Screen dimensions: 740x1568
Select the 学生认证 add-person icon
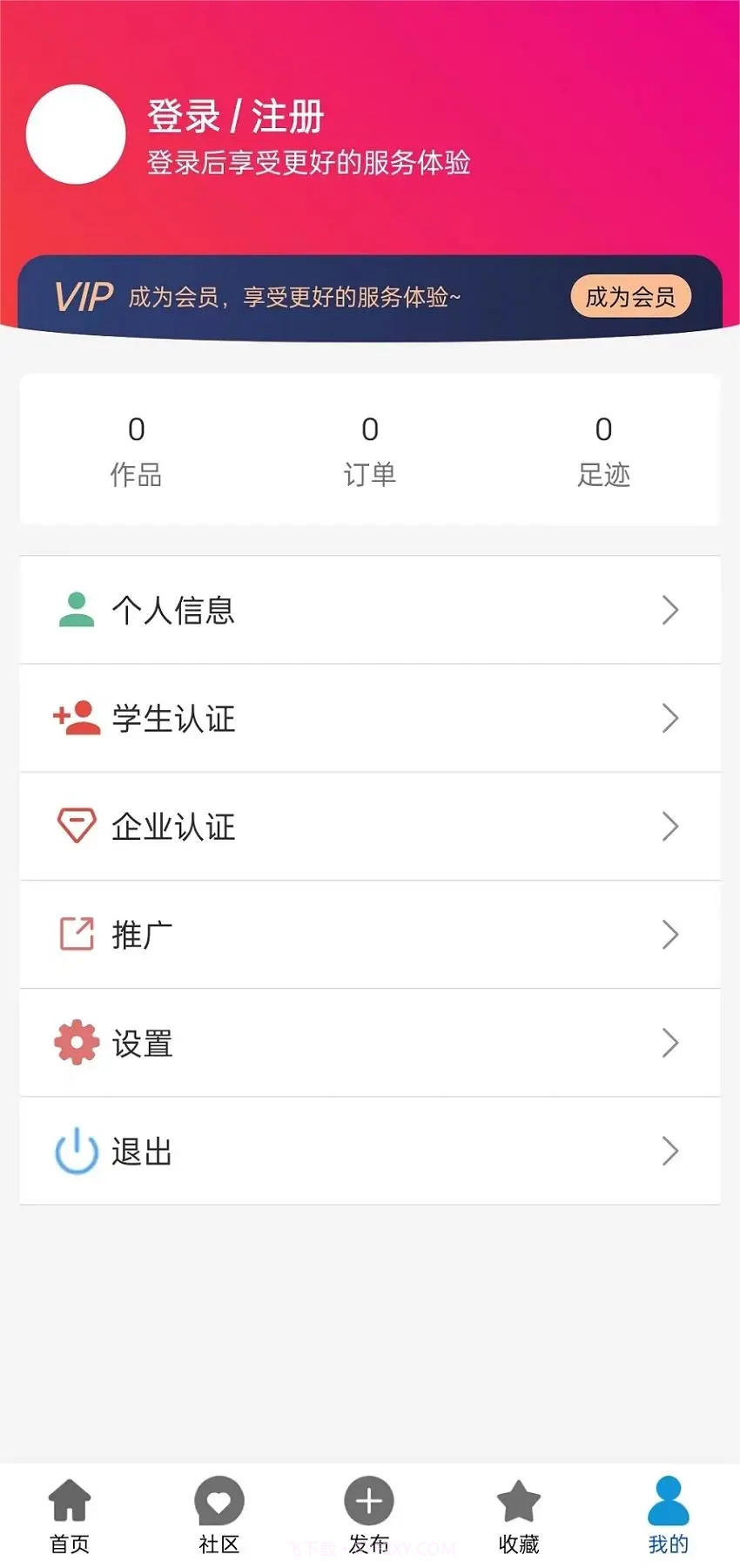pyautogui.click(x=77, y=718)
